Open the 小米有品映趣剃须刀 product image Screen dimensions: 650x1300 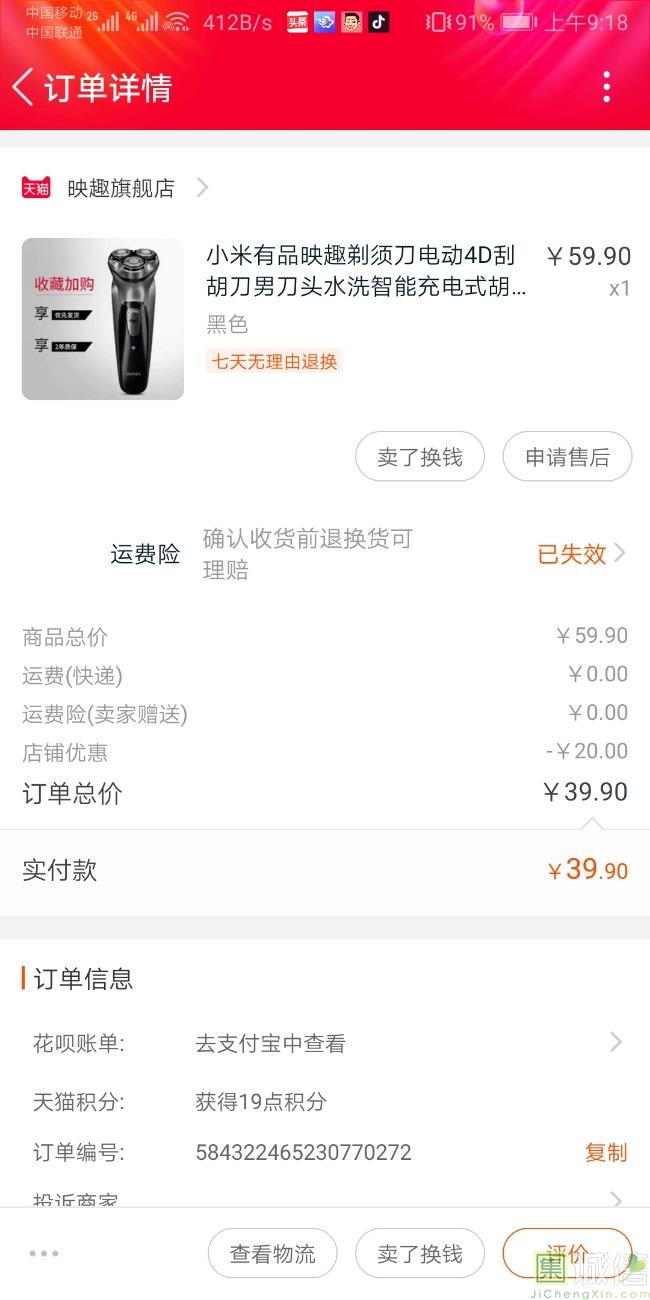coord(103,319)
